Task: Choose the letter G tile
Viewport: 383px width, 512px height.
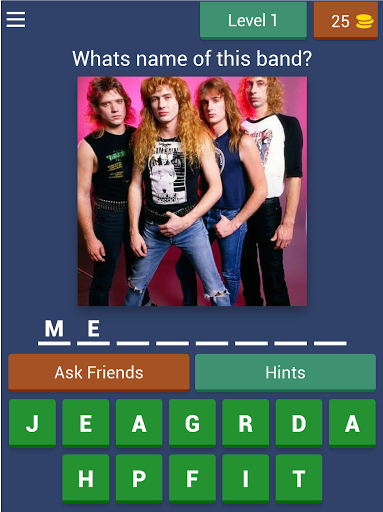Action: (192, 423)
